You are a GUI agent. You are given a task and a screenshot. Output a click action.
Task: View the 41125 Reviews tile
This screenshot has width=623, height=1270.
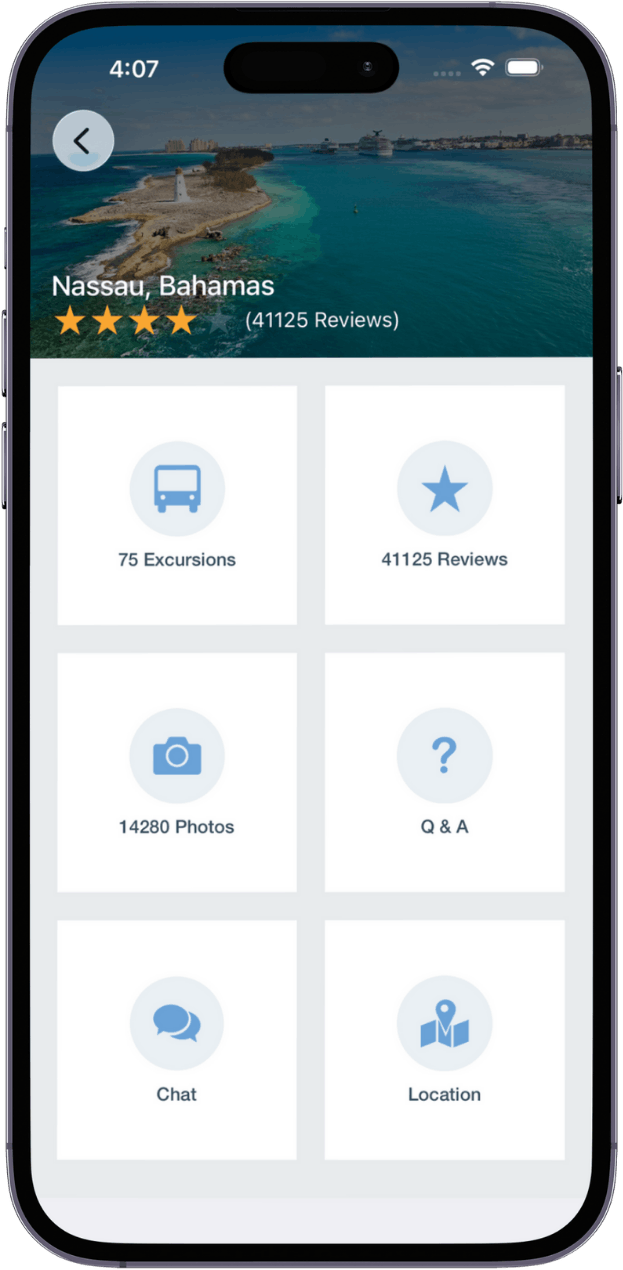coord(444,505)
